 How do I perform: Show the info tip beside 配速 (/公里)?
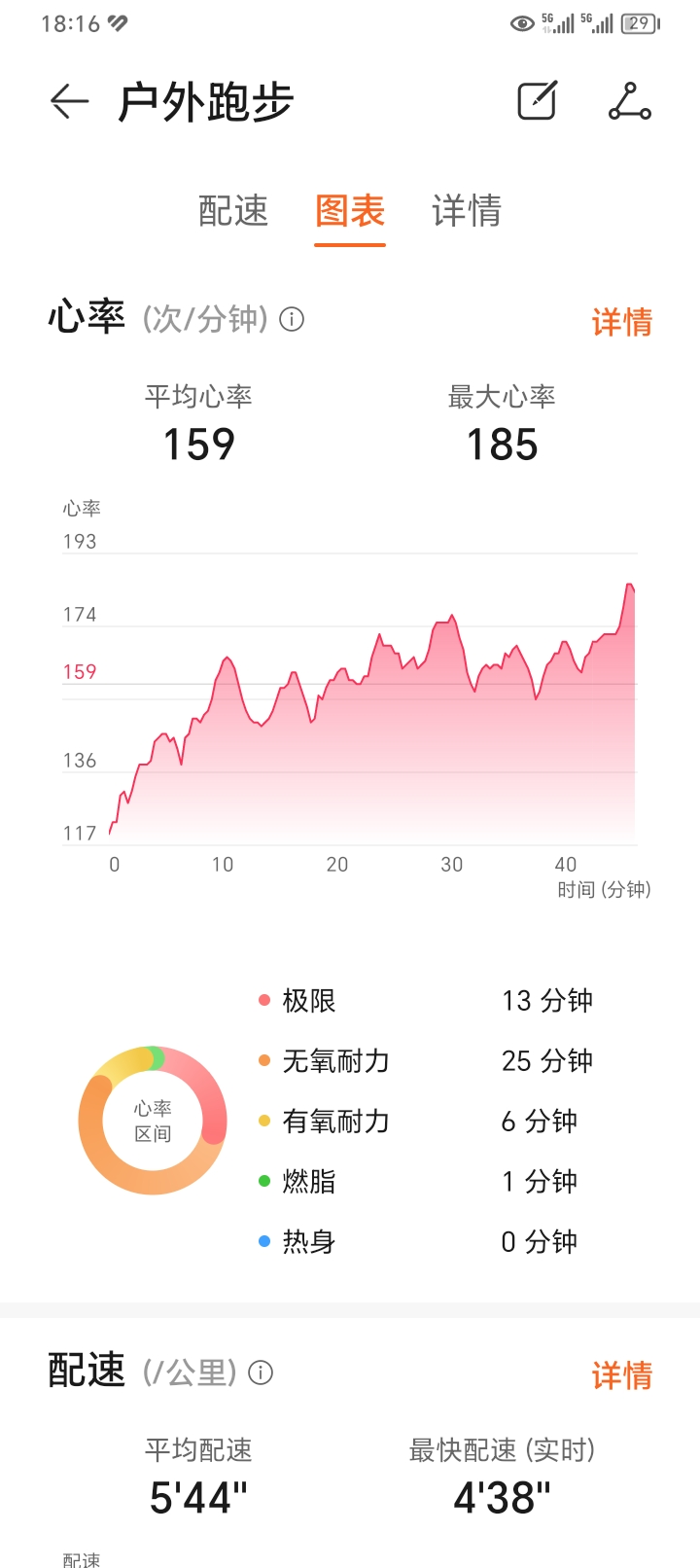[x=261, y=1372]
